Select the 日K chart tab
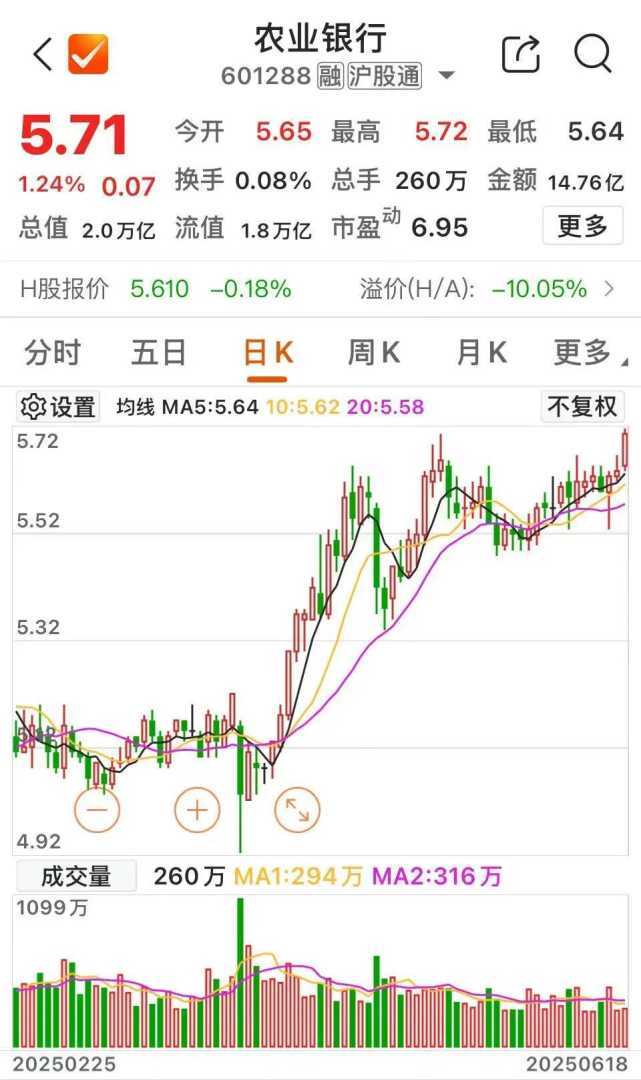The width and height of the screenshot is (641, 1080). 268,353
